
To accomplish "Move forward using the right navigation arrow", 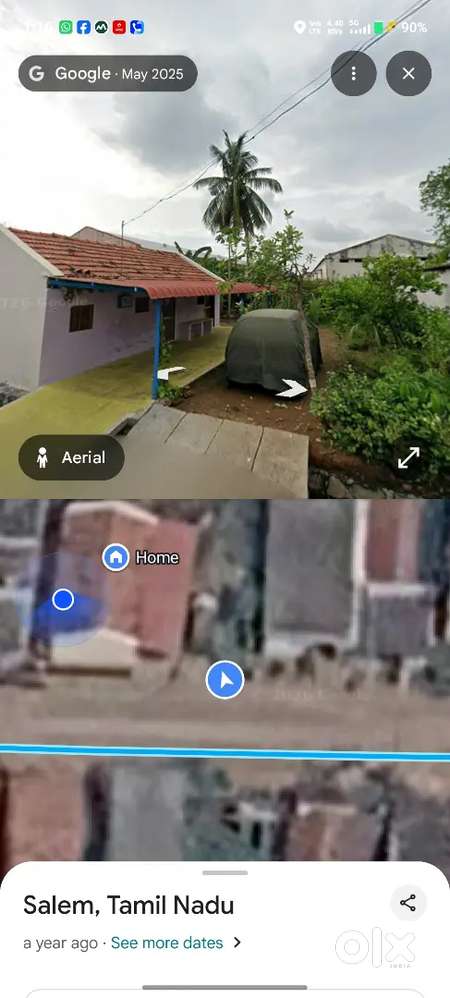I will [292, 388].
